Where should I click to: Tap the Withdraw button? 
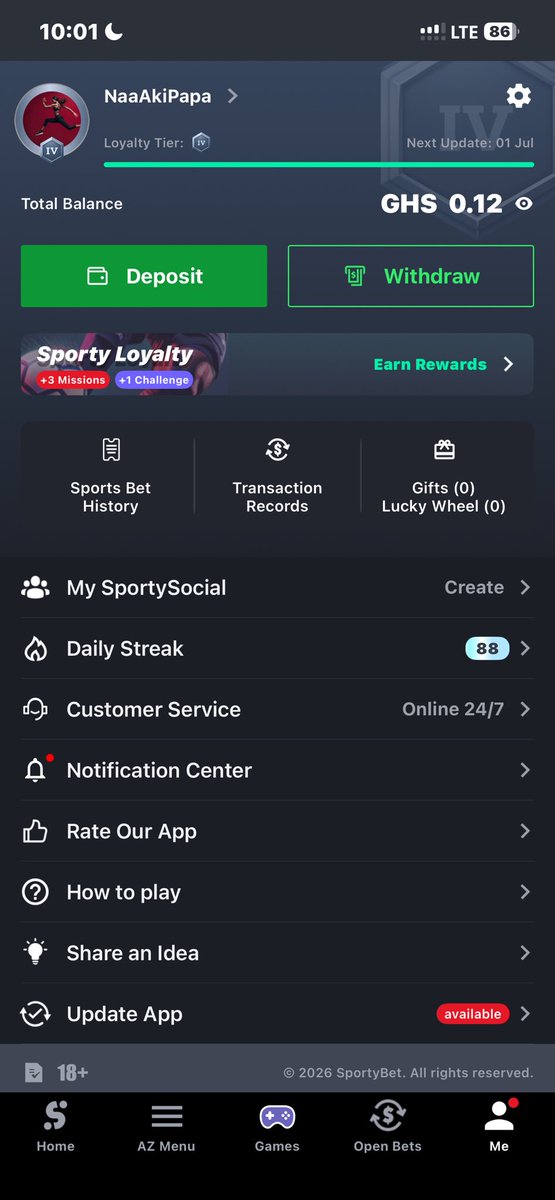(x=411, y=276)
